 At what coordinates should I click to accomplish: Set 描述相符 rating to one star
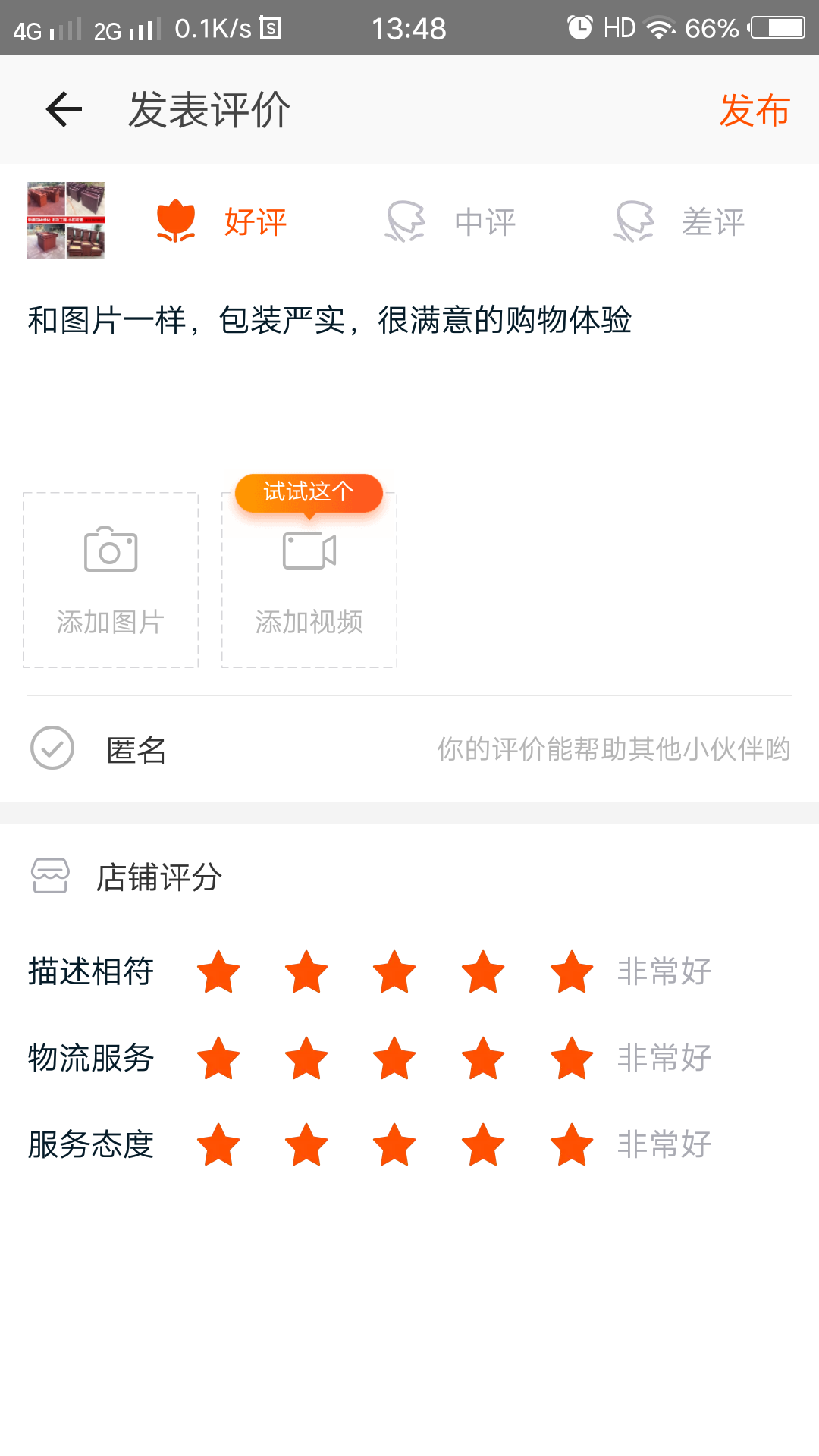(x=218, y=971)
